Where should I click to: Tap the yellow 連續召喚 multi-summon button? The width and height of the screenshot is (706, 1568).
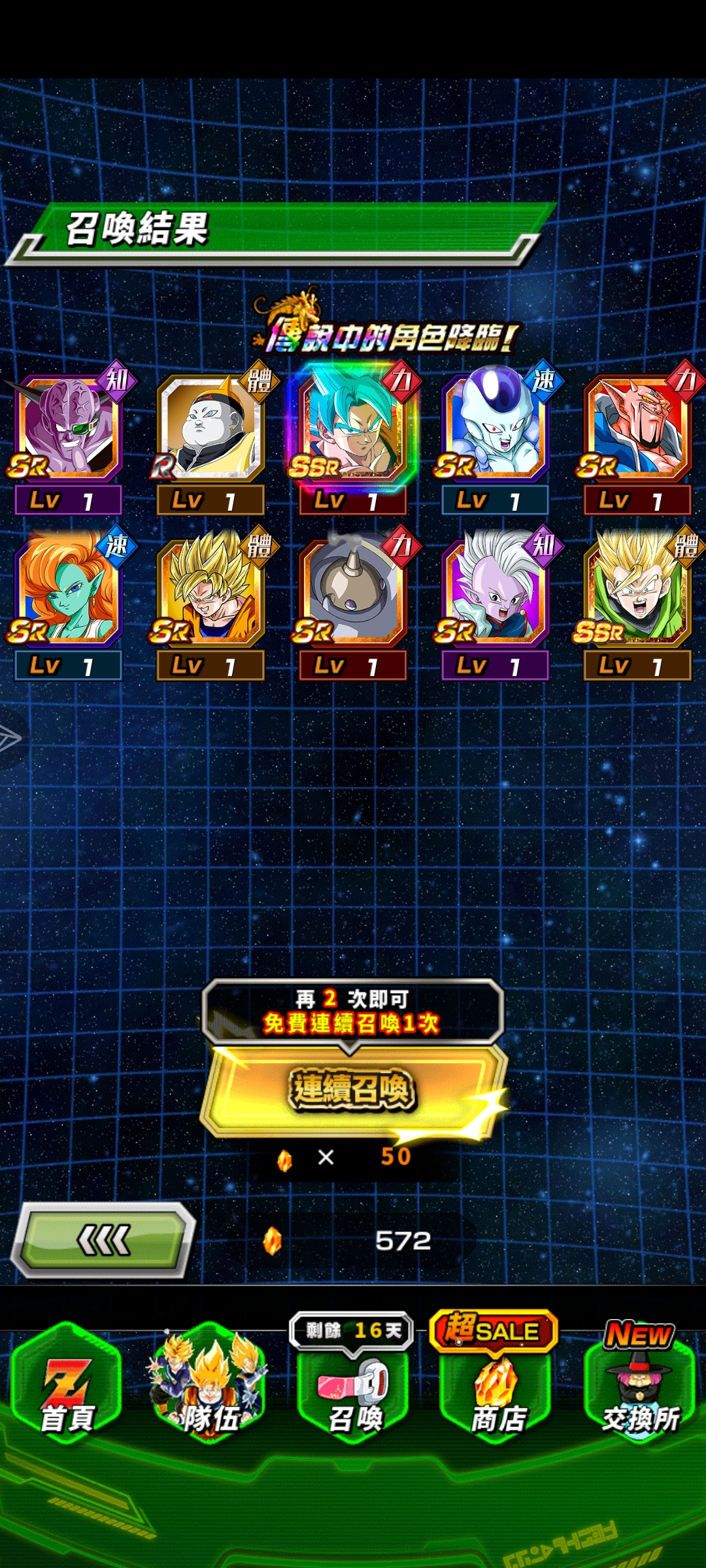click(352, 1090)
